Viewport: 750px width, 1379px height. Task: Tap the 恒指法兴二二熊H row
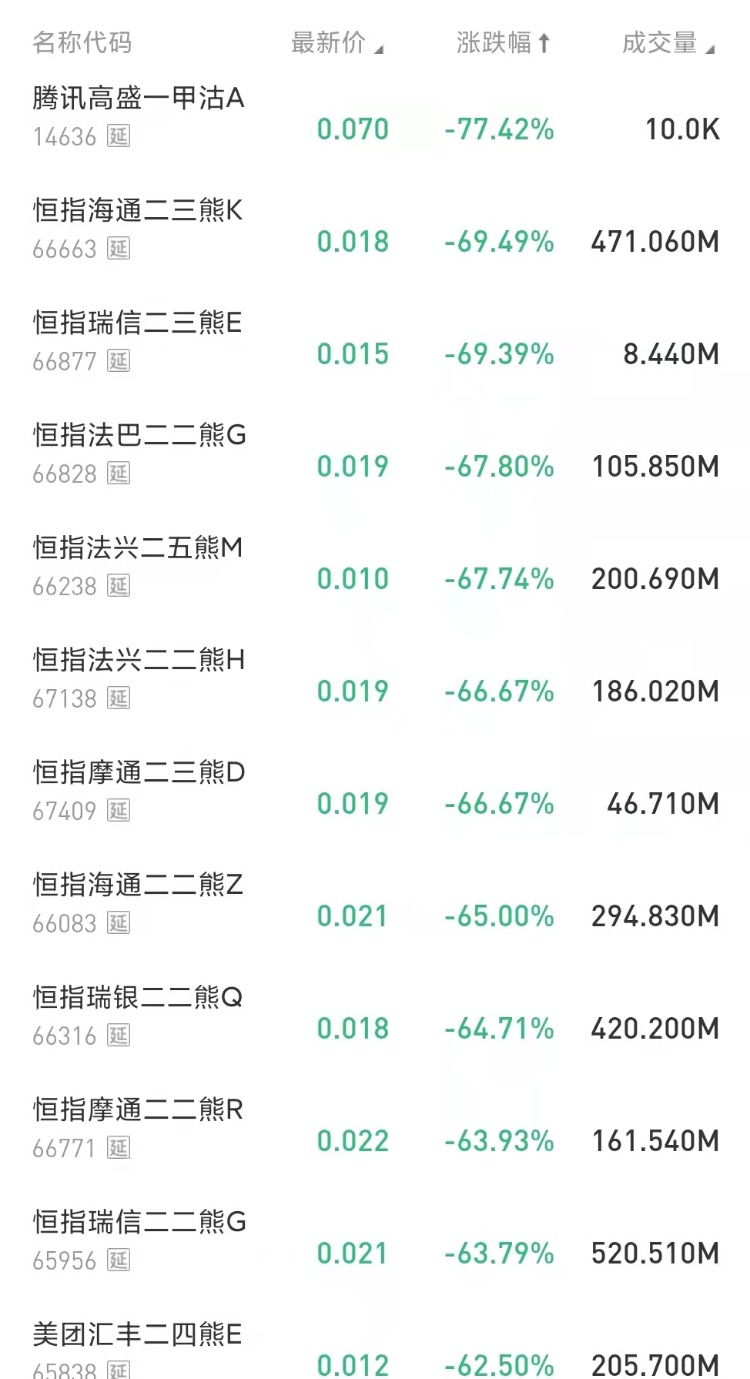(x=375, y=678)
